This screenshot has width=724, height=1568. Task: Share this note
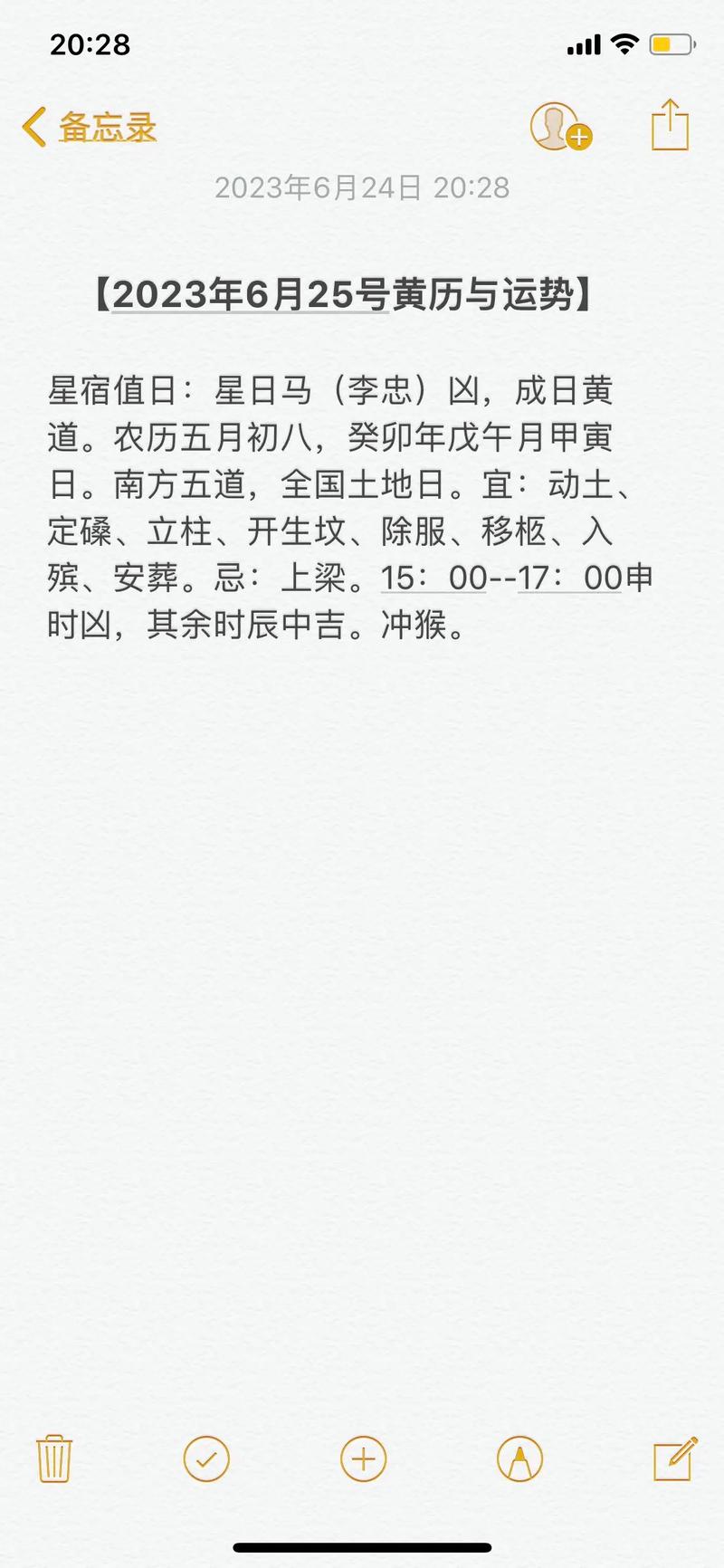[x=670, y=125]
